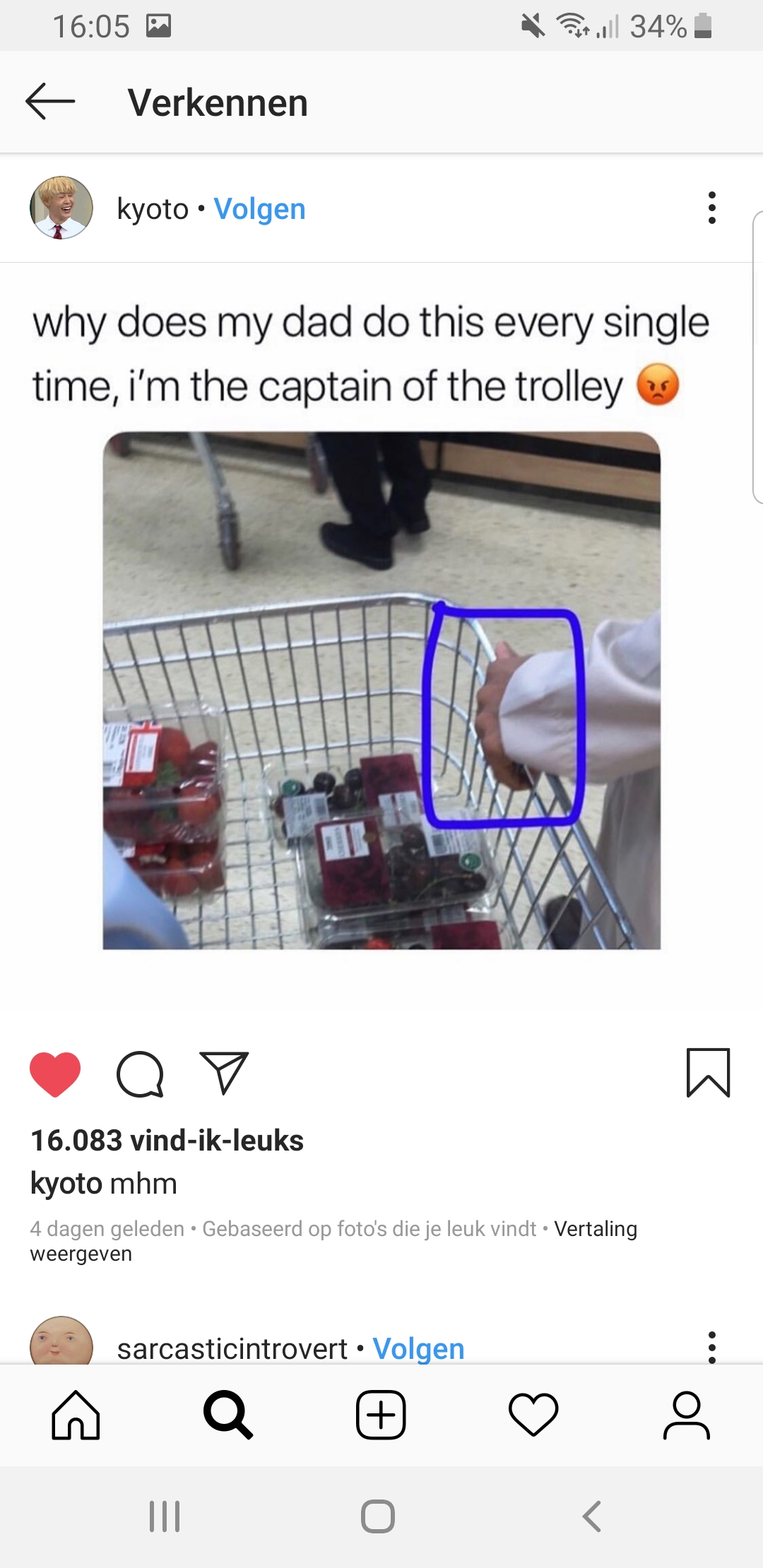Image resolution: width=763 pixels, height=1568 pixels.
Task: Share kyoto's post via the paper plane
Action: pyautogui.click(x=224, y=1073)
